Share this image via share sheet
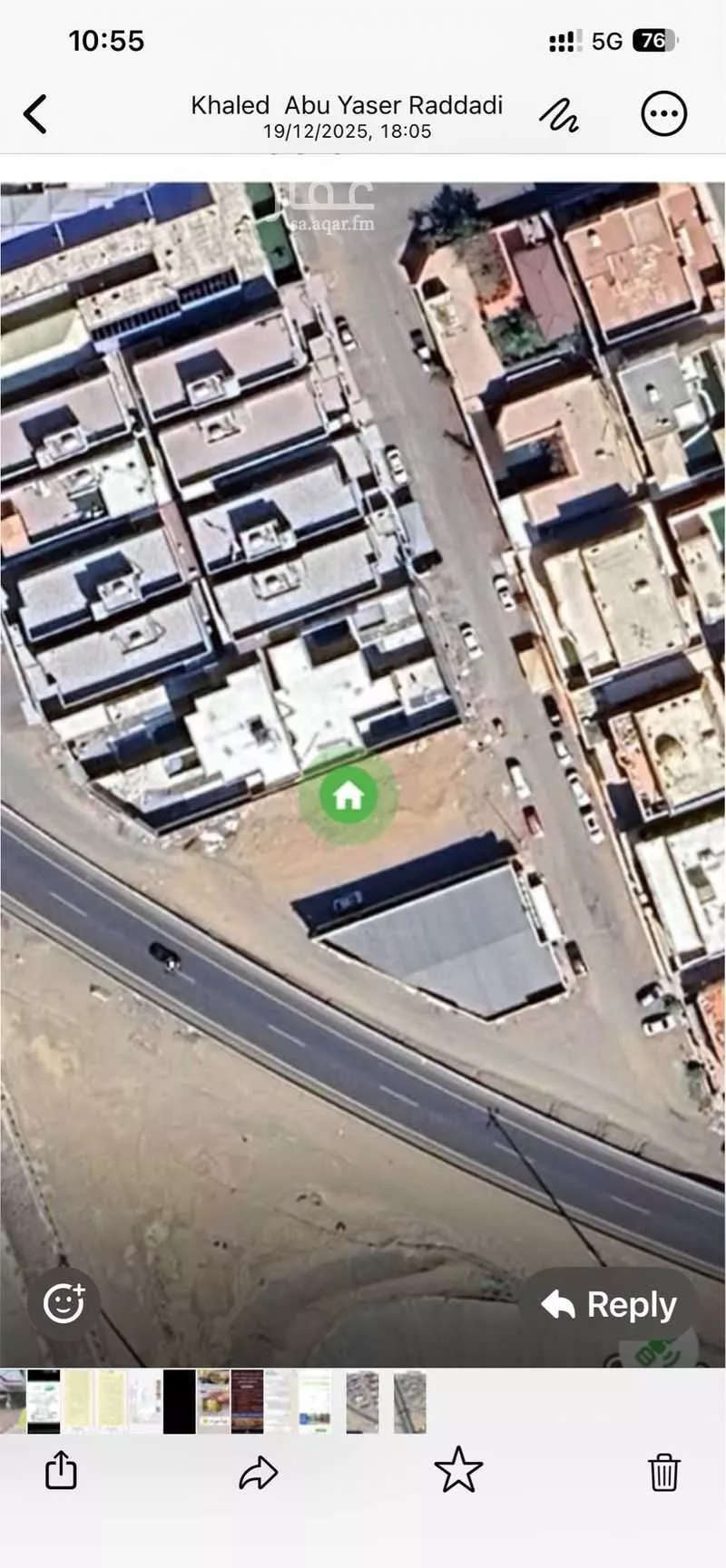This screenshot has width=726, height=1568. (61, 1470)
